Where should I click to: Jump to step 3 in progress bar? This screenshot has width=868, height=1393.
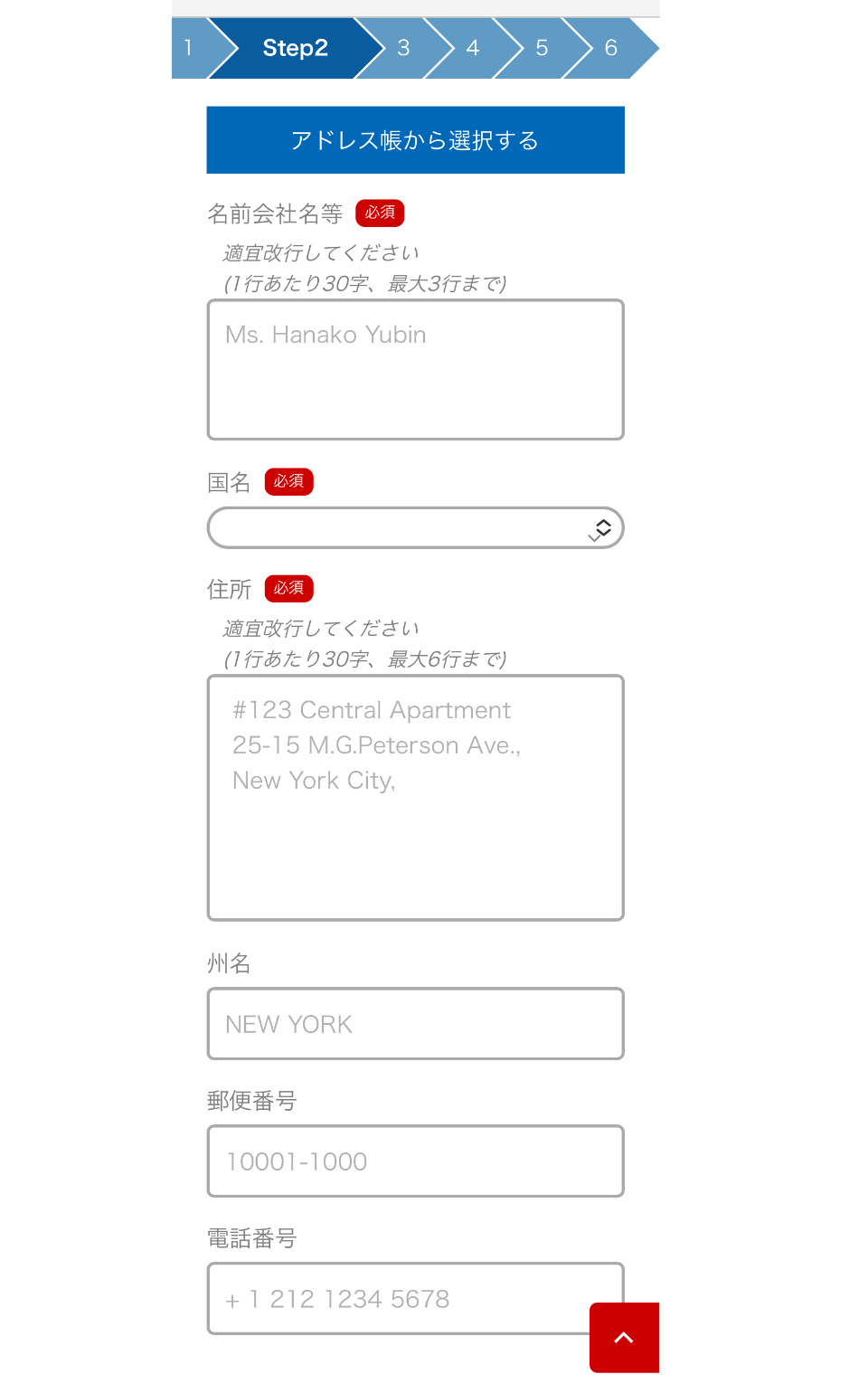click(403, 48)
